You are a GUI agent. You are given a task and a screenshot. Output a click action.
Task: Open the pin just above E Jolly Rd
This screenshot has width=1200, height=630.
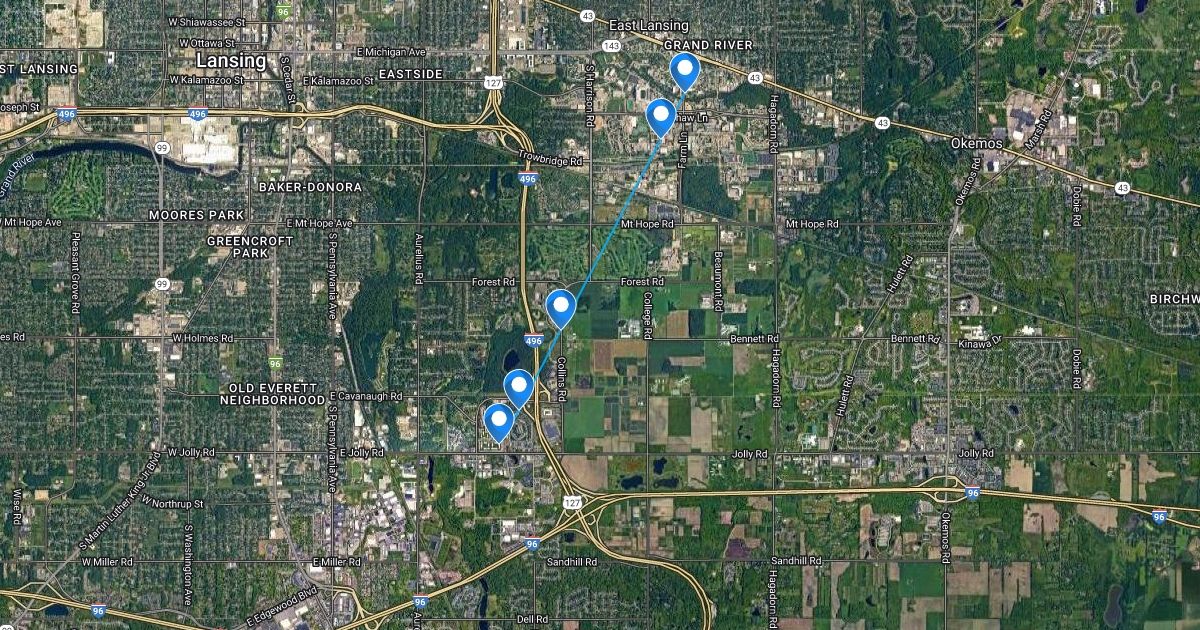[498, 421]
